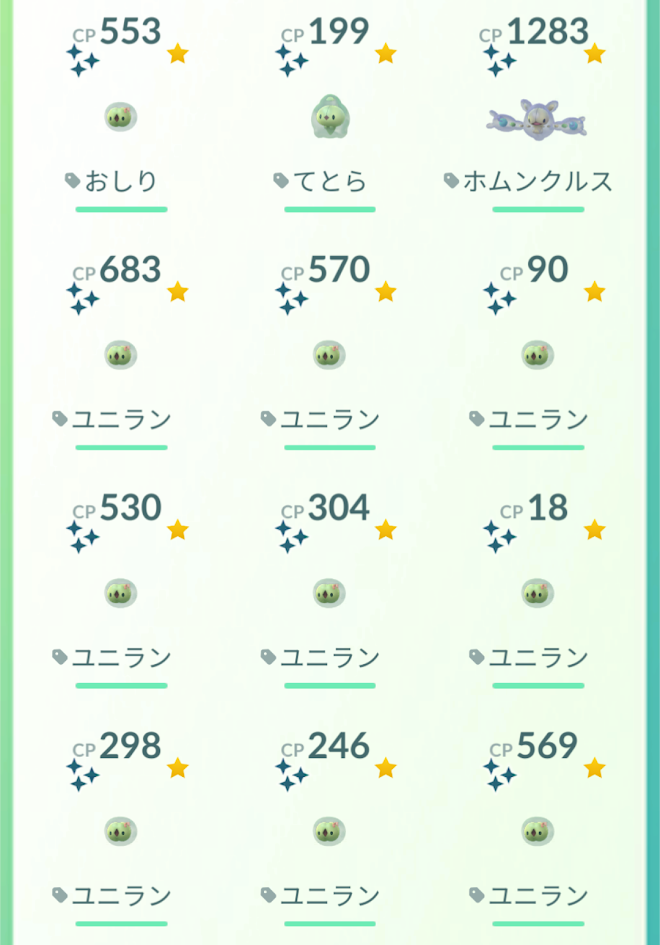660x945 pixels.
Task: Open the ユニラン with CP 304
Action: coord(329,593)
